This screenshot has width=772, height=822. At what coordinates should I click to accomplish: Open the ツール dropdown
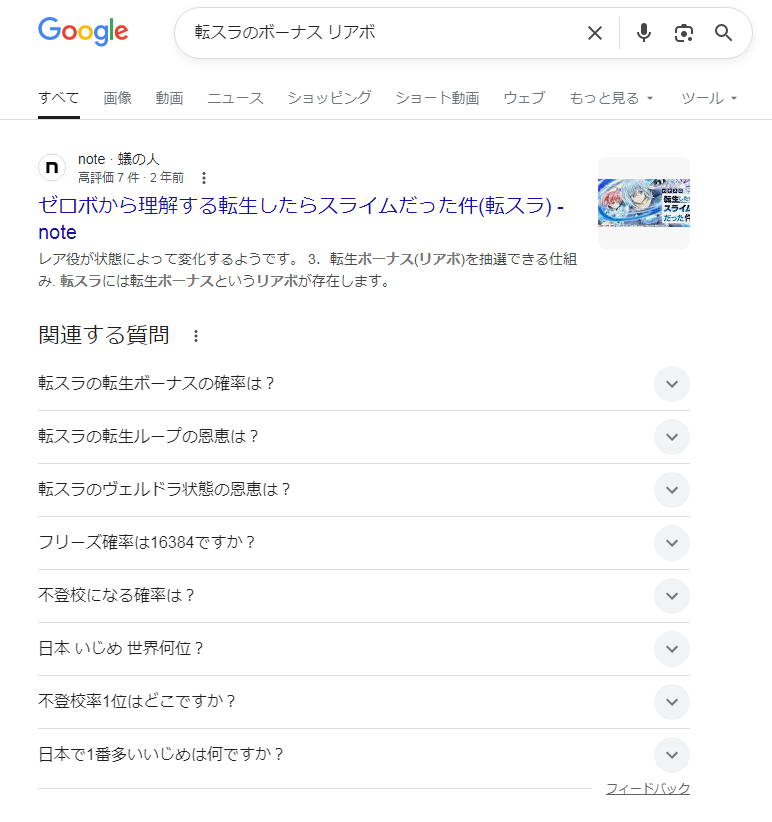click(709, 98)
